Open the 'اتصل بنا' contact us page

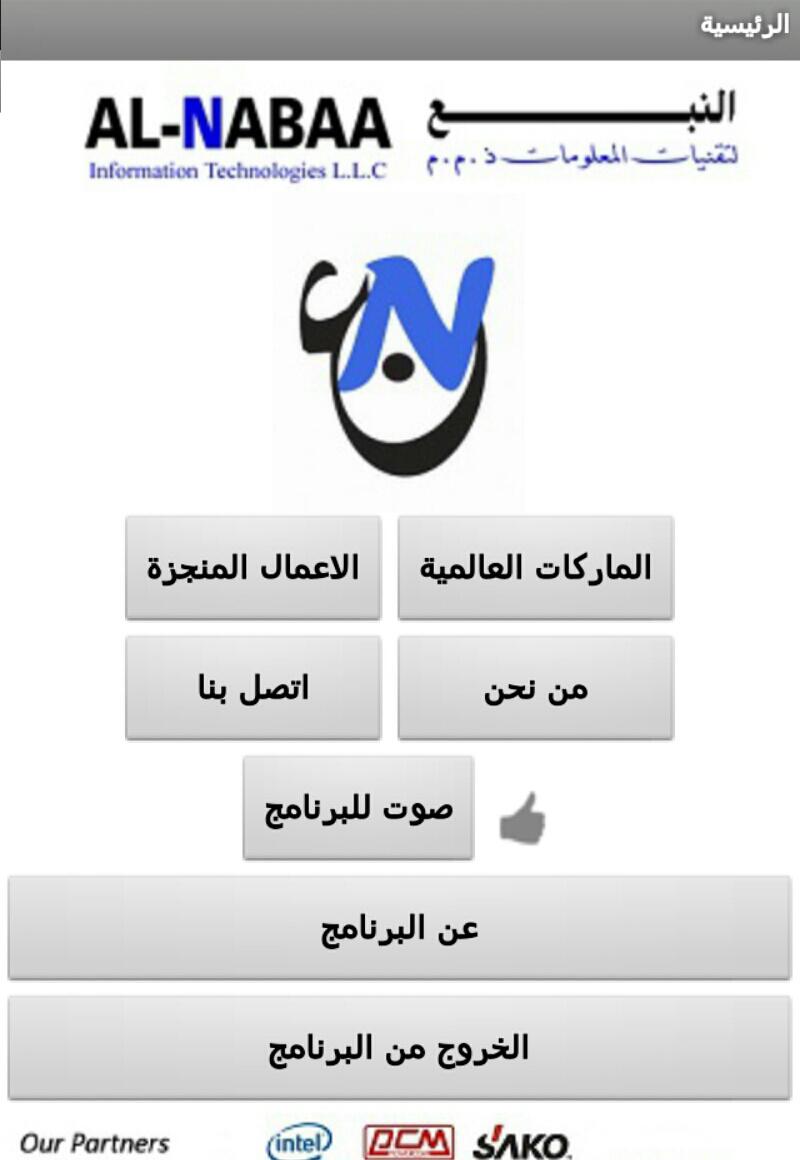[x=253, y=687]
